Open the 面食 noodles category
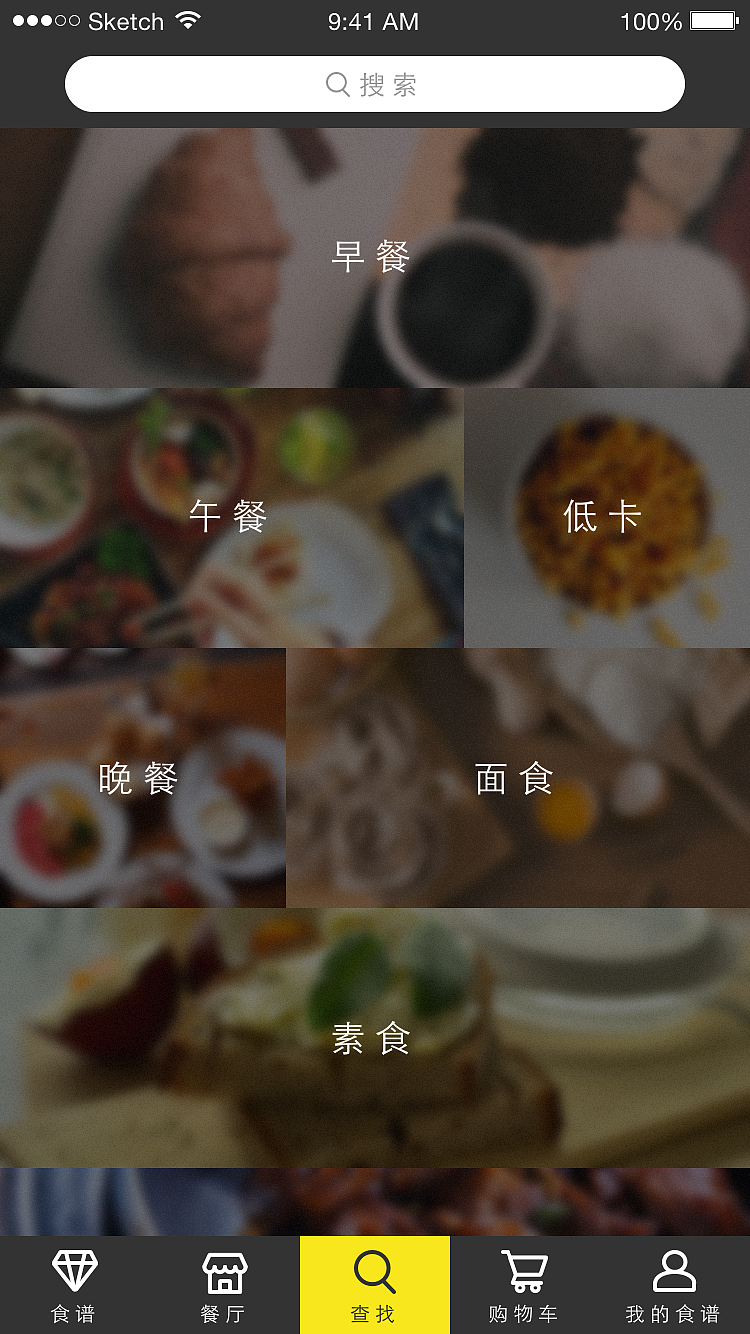This screenshot has width=750, height=1334. (516, 778)
